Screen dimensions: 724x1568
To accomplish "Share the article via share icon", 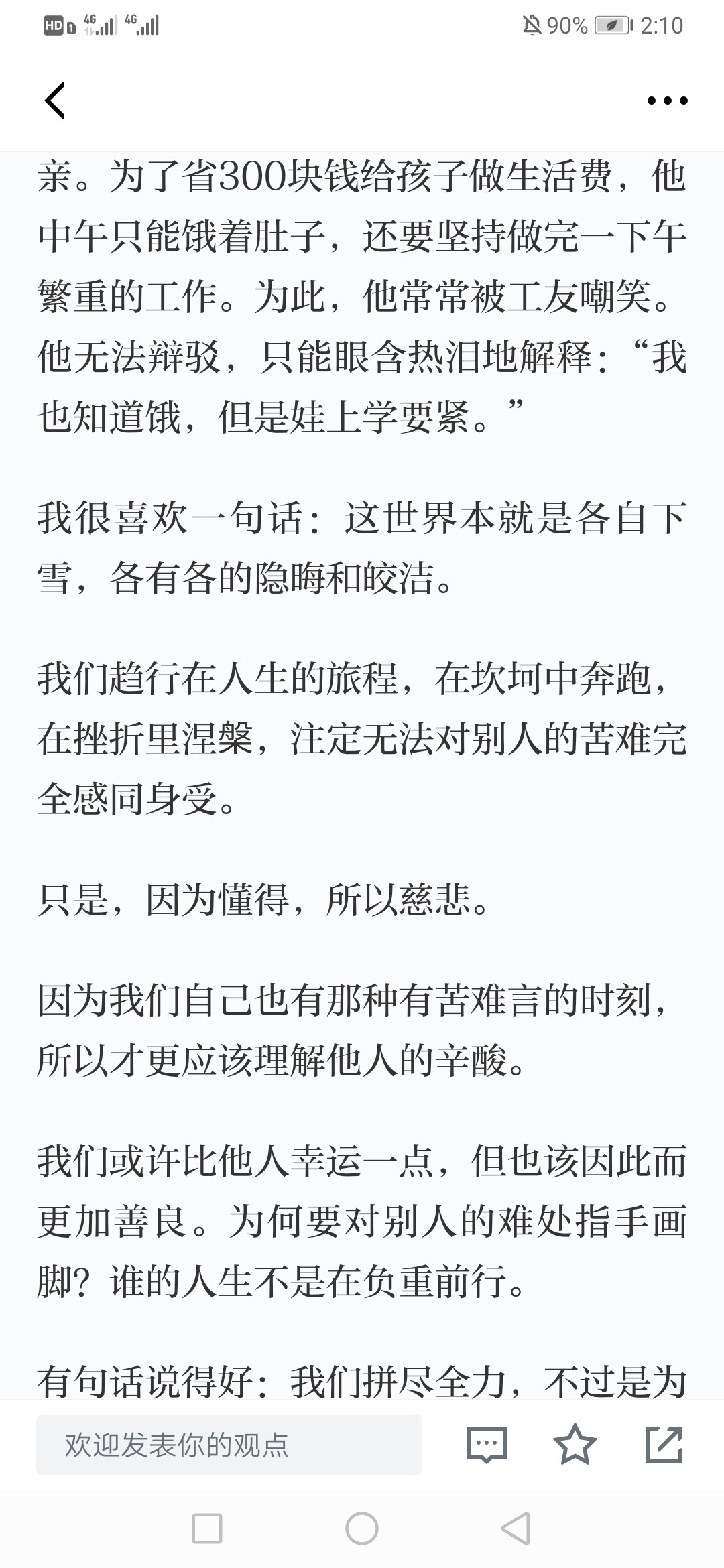I will pyautogui.click(x=664, y=1444).
